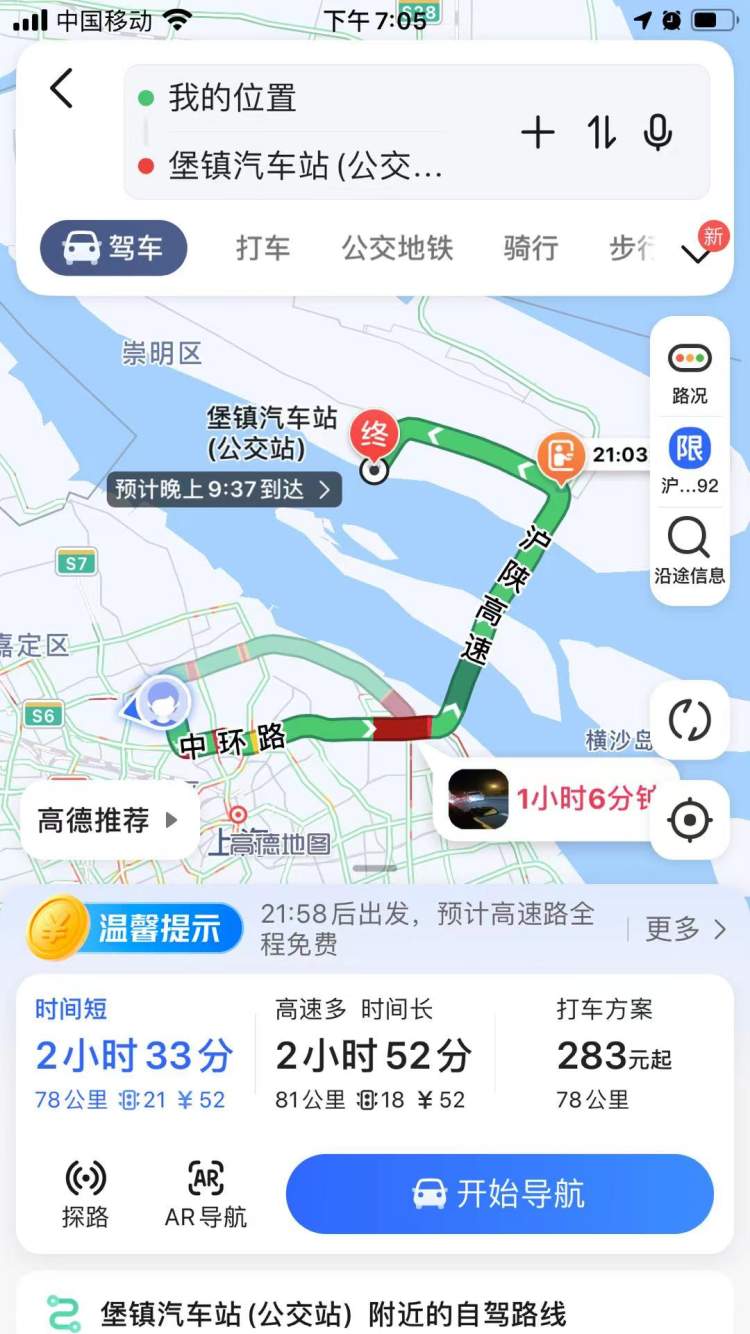
Task: Edit the start point 我的位置
Action: click(x=300, y=99)
